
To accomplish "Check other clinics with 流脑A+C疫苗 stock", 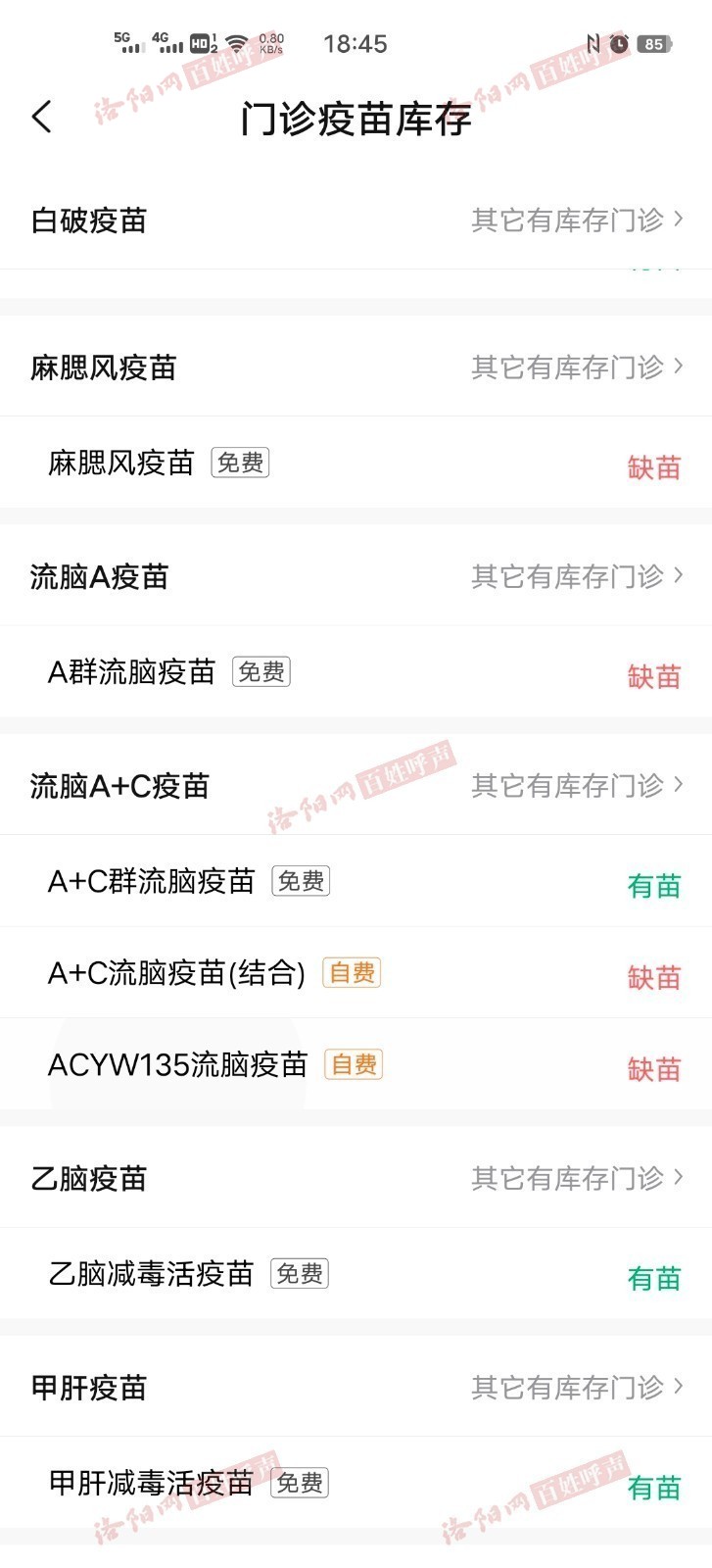I will point(577,785).
